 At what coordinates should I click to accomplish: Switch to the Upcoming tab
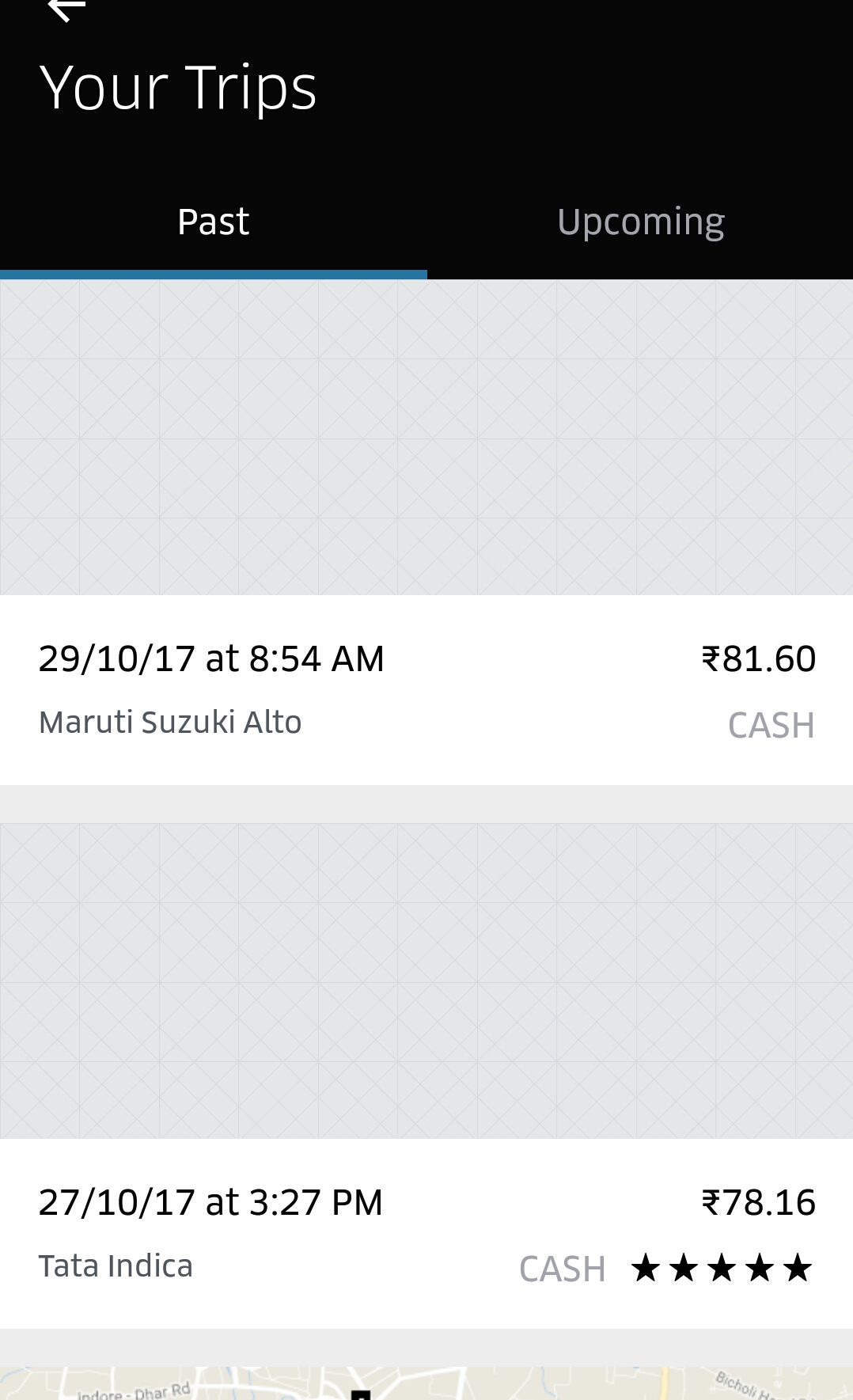[640, 222]
